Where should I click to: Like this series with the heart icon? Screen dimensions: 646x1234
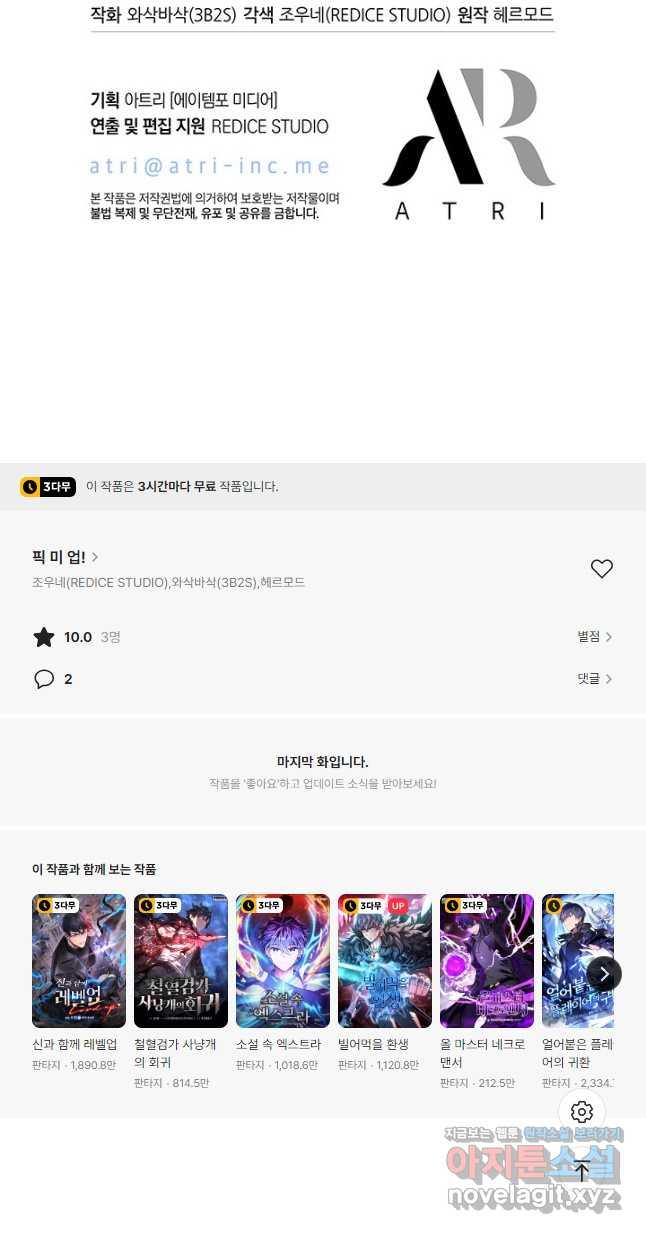coord(601,569)
